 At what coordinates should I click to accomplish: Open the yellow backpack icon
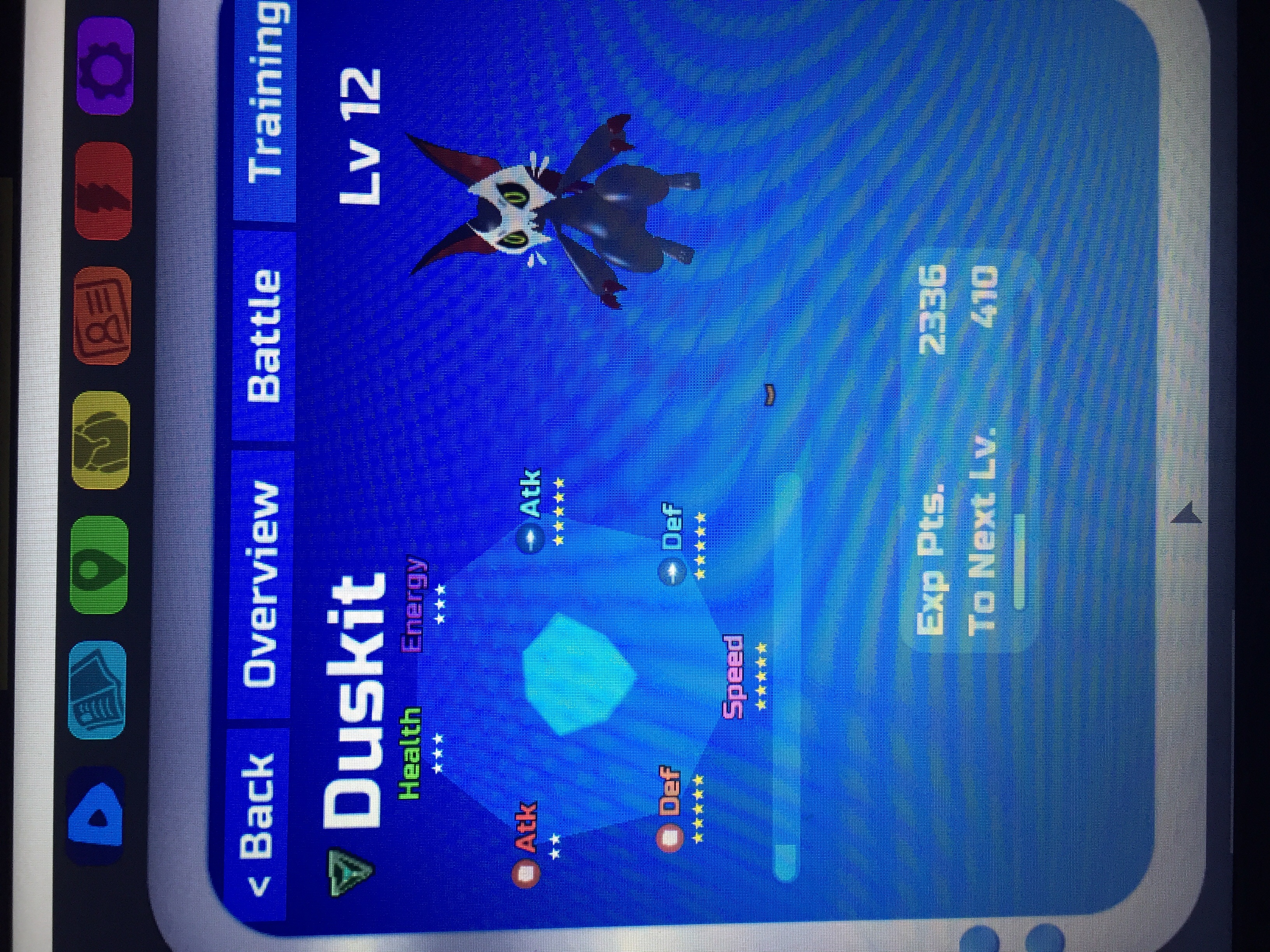[x=101, y=440]
